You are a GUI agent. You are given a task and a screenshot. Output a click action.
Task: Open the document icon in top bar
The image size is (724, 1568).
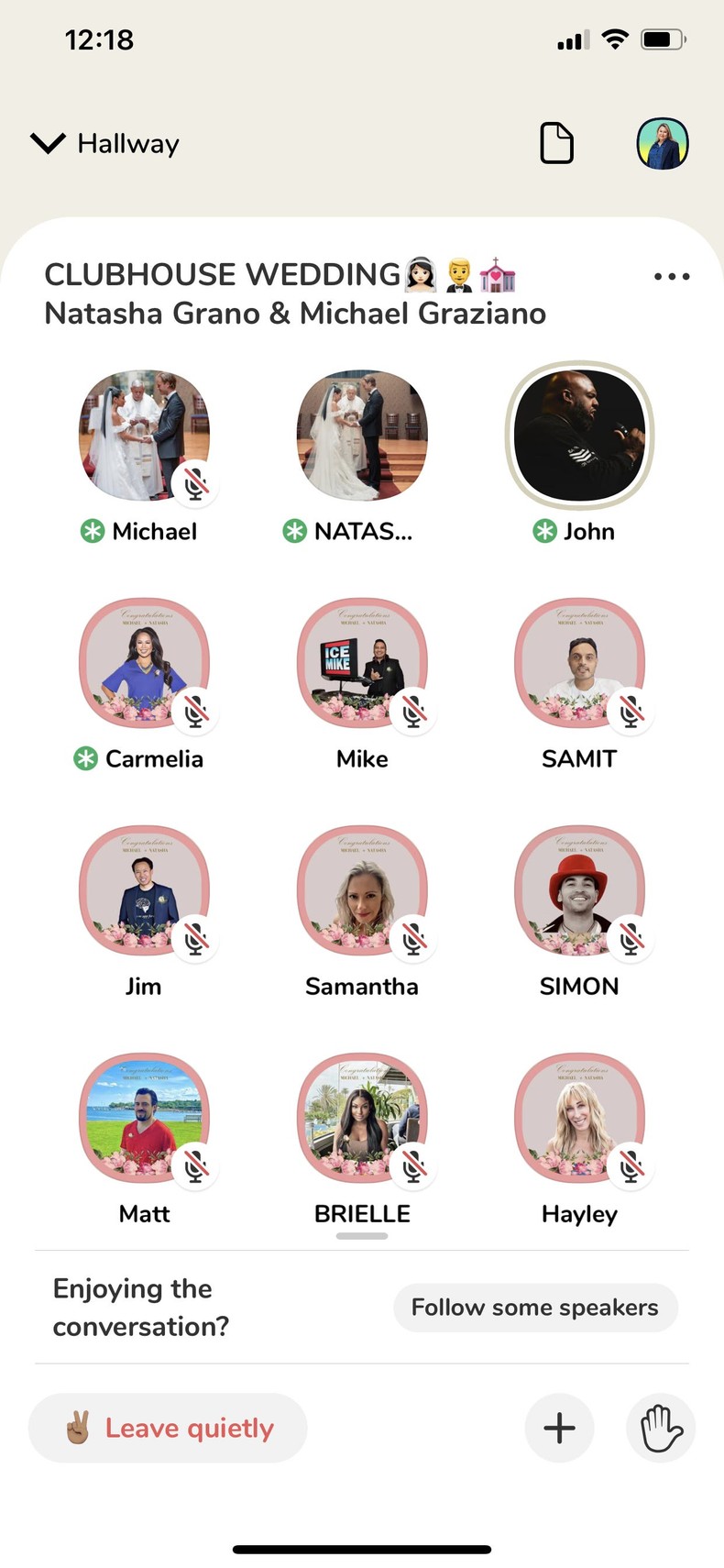556,143
